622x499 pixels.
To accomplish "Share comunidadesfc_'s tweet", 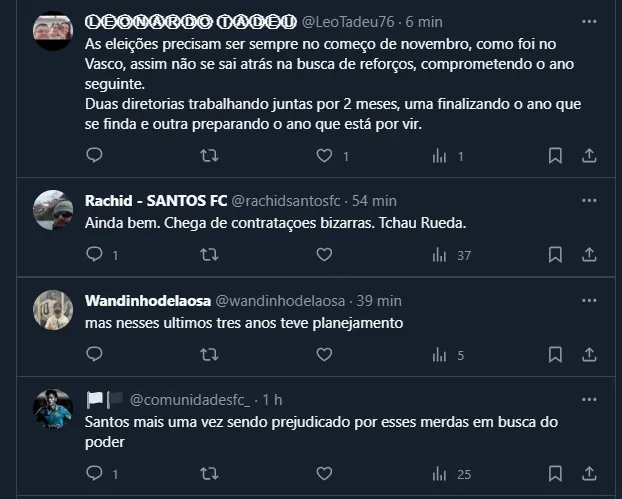I will [x=589, y=473].
